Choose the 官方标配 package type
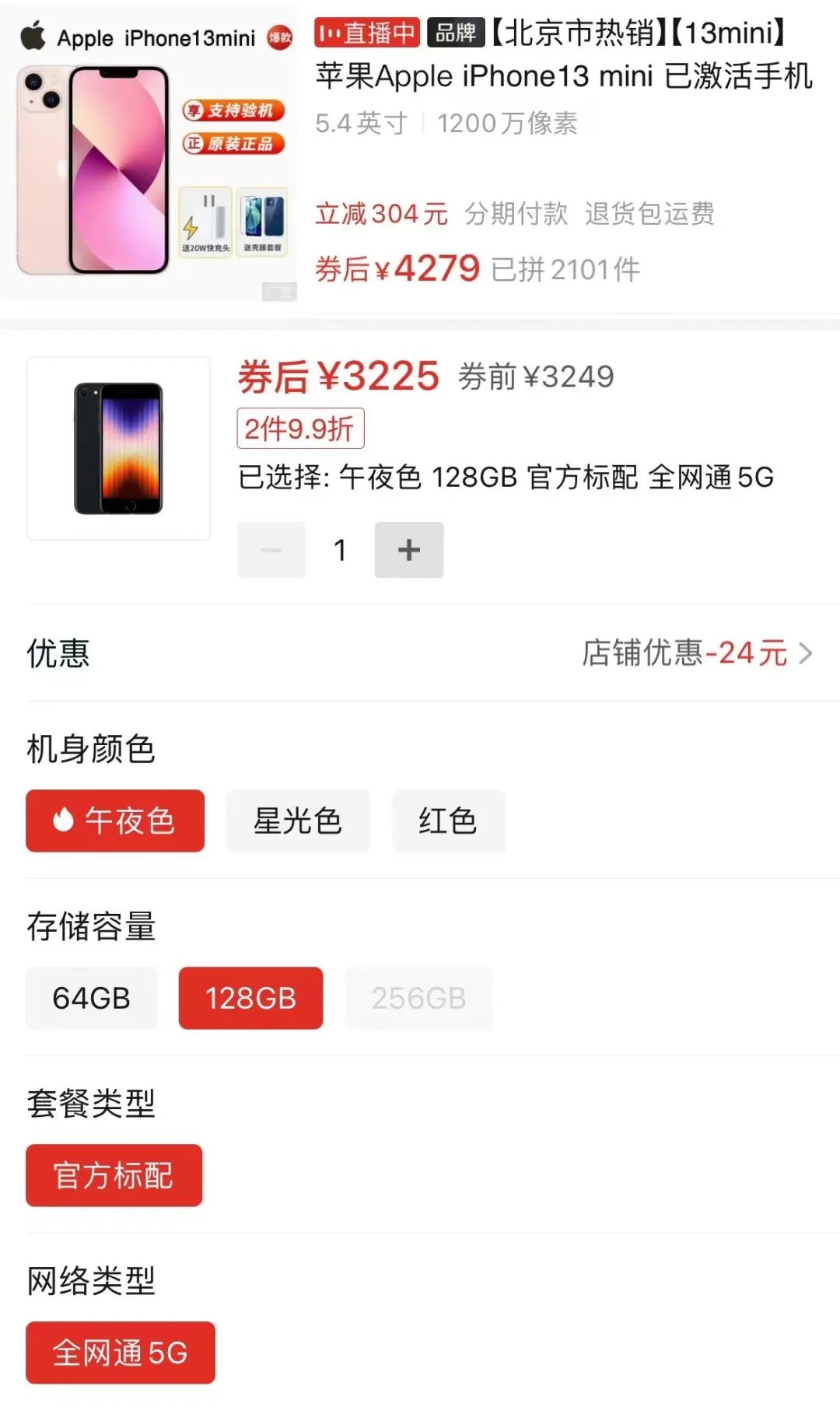The height and width of the screenshot is (1407, 840). (114, 1175)
